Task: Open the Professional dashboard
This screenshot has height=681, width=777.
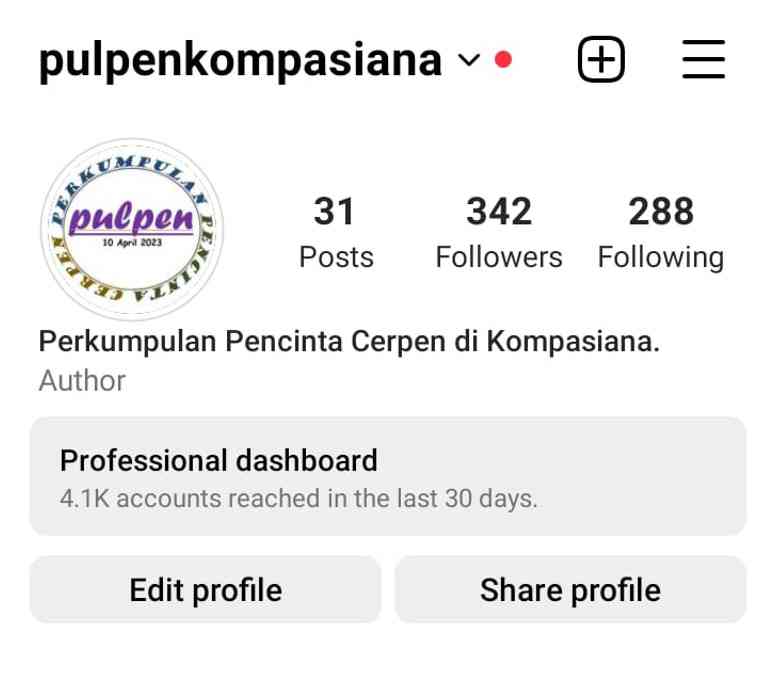Action: point(388,477)
